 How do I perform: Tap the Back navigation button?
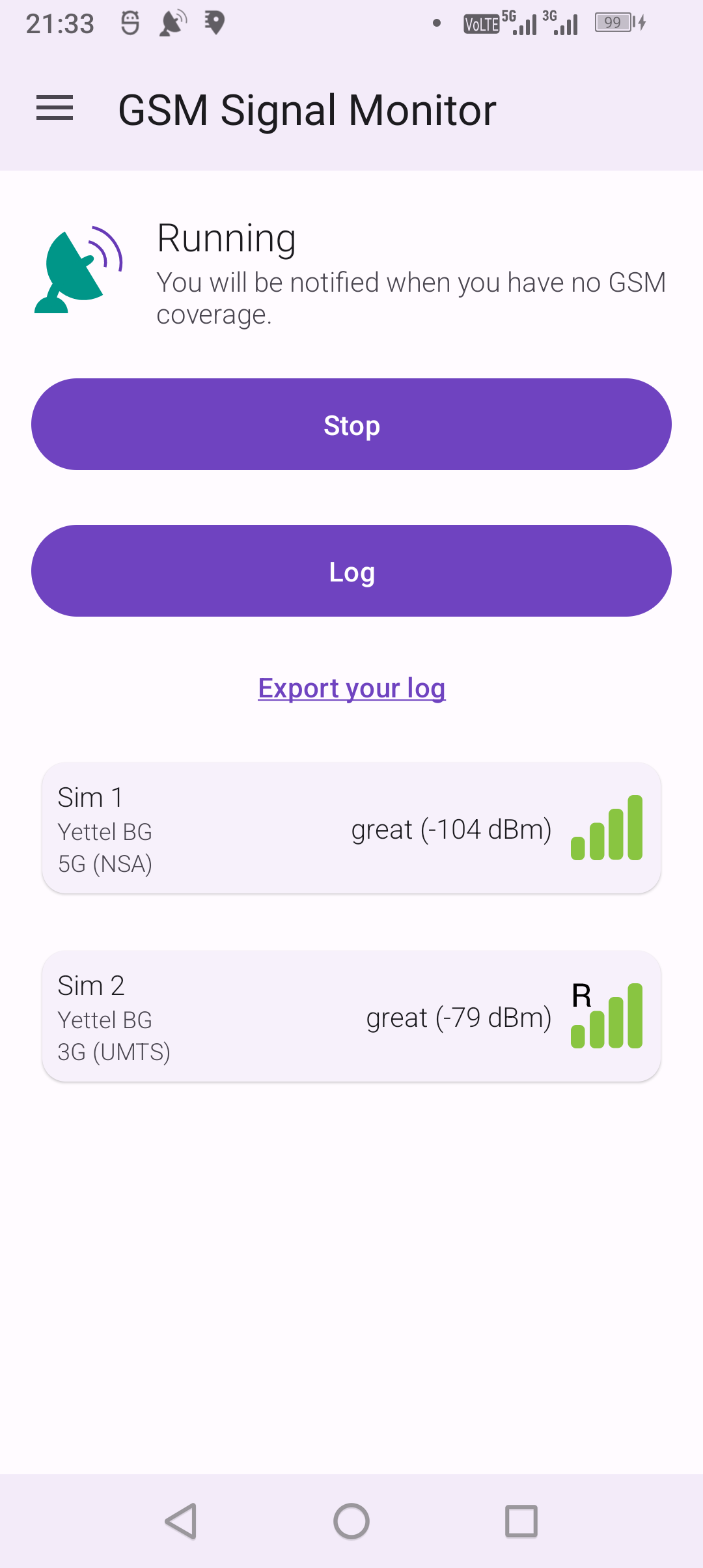point(181,1522)
